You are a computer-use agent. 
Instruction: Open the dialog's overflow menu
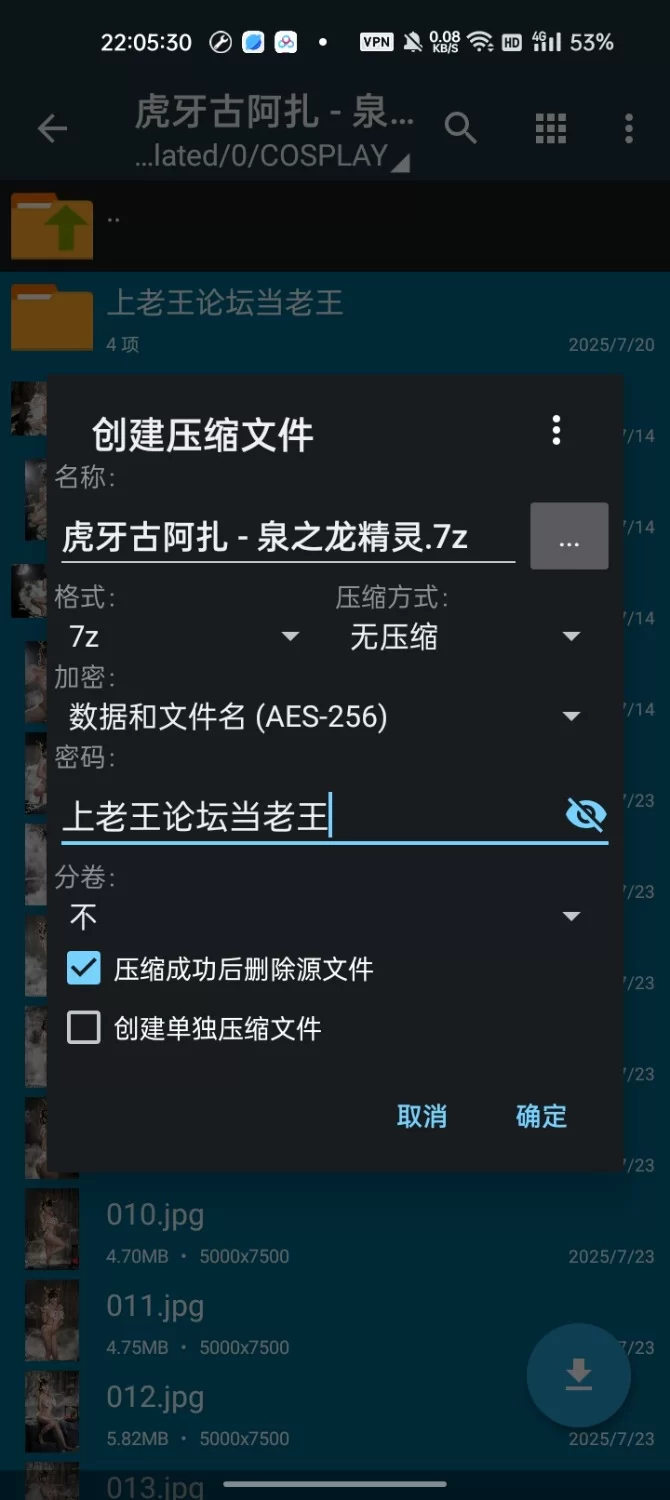[x=556, y=431]
